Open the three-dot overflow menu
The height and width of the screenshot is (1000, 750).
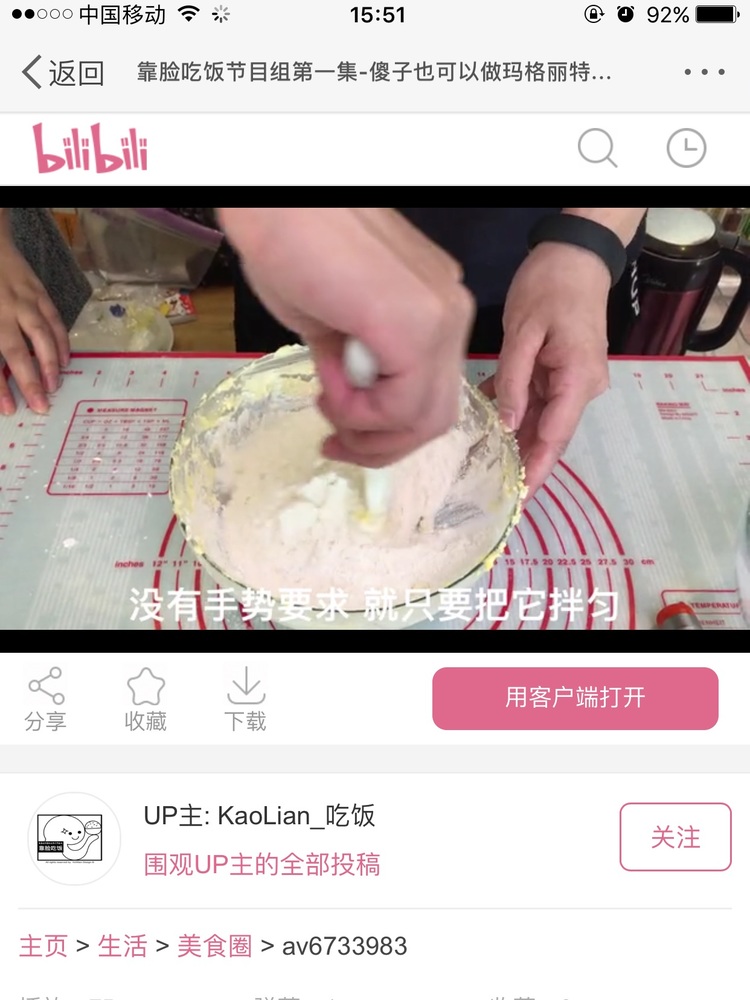pyautogui.click(x=704, y=73)
